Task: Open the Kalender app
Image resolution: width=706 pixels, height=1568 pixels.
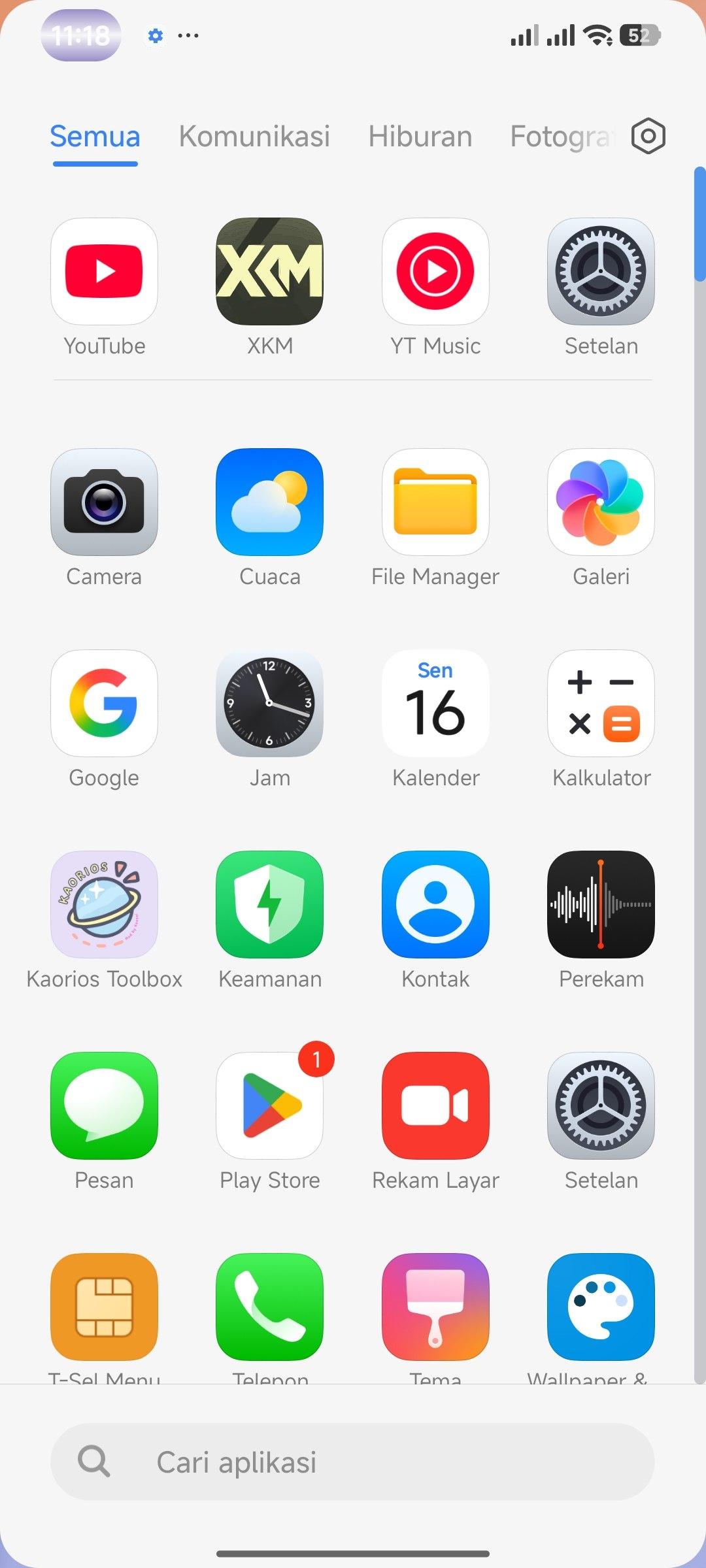Action: [435, 703]
